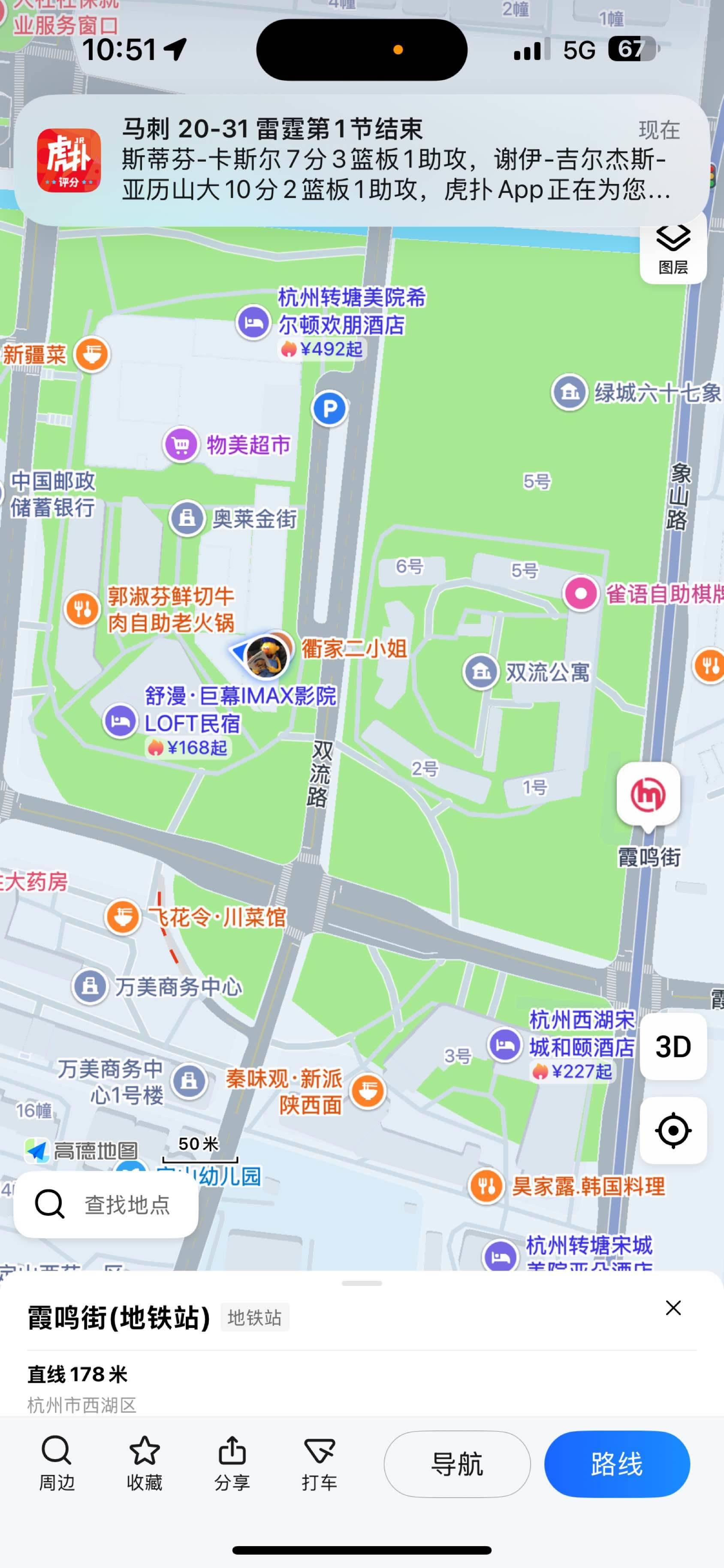
Task: Select the 双流公寓 marker on the map
Action: (481, 671)
